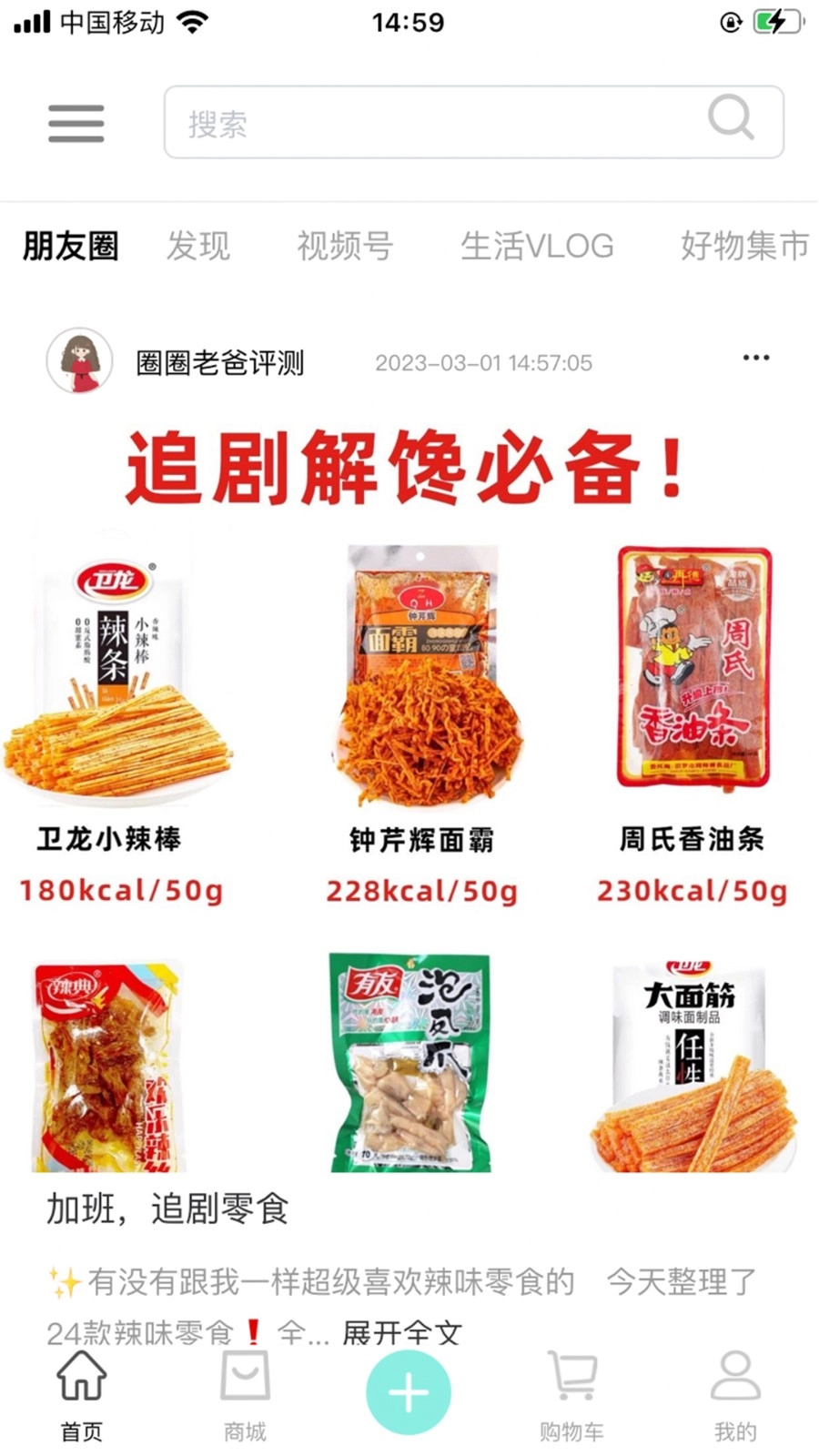Open 圈圈老爸评测 profile avatar
The height and width of the screenshot is (1456, 819).
(80, 361)
